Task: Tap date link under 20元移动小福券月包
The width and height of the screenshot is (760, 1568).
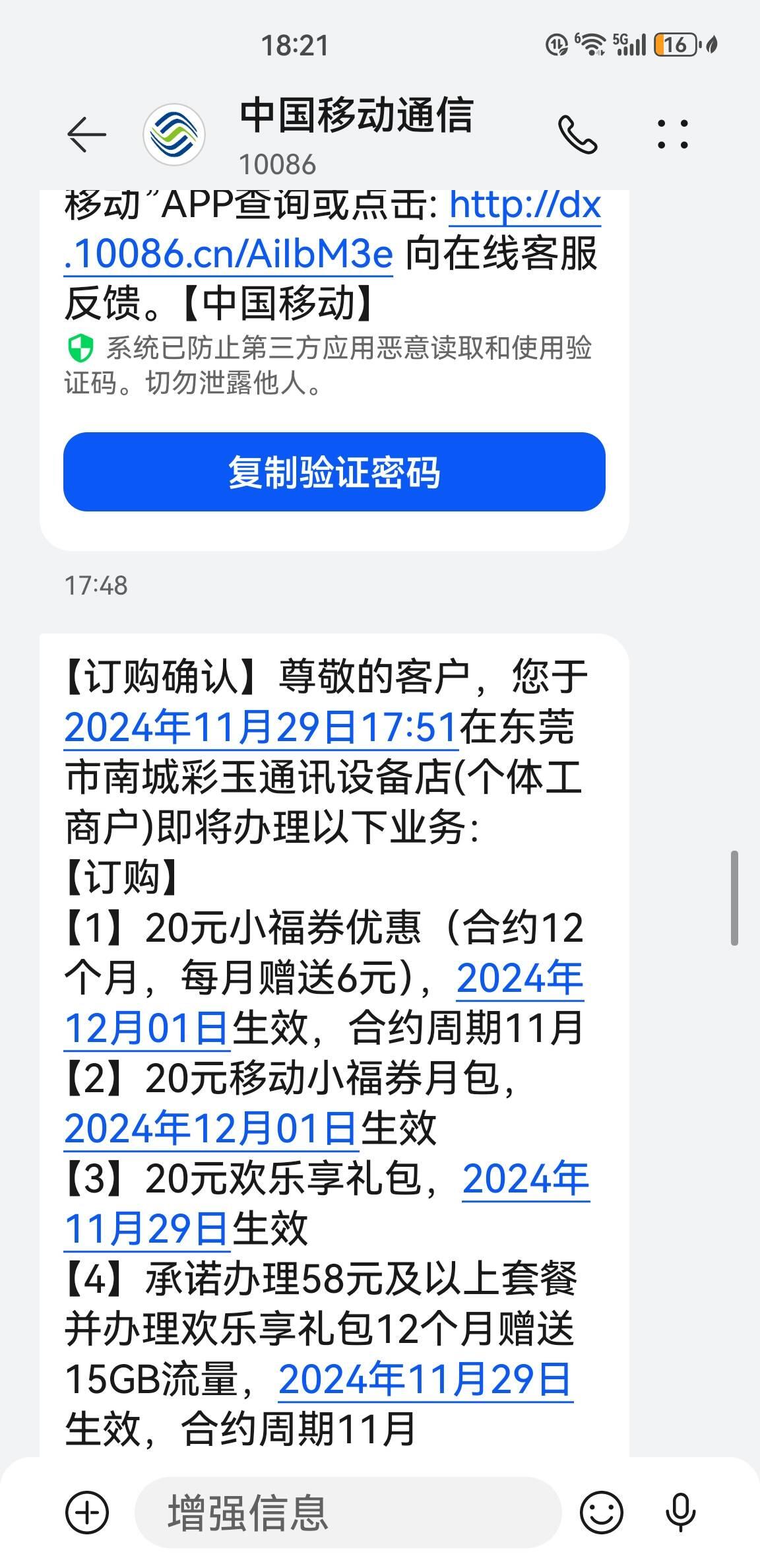Action: pos(211,1128)
